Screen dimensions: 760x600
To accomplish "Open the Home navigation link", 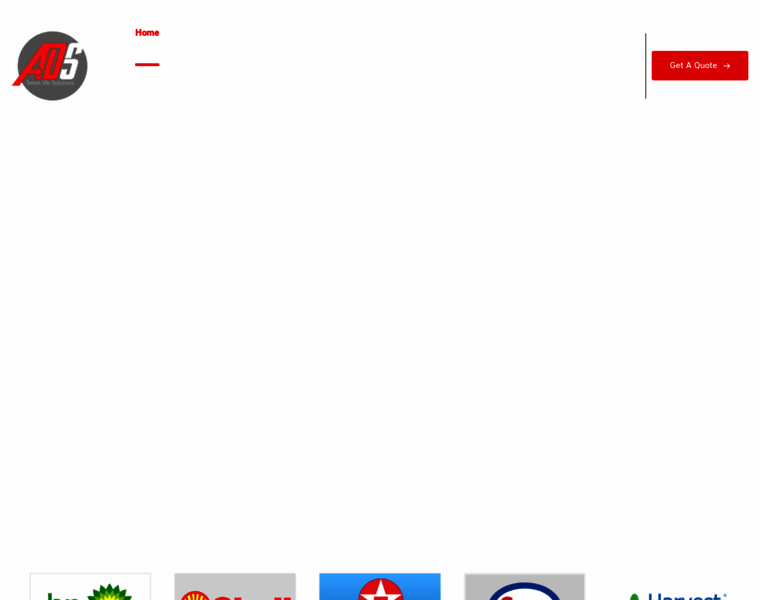I will coord(147,33).
